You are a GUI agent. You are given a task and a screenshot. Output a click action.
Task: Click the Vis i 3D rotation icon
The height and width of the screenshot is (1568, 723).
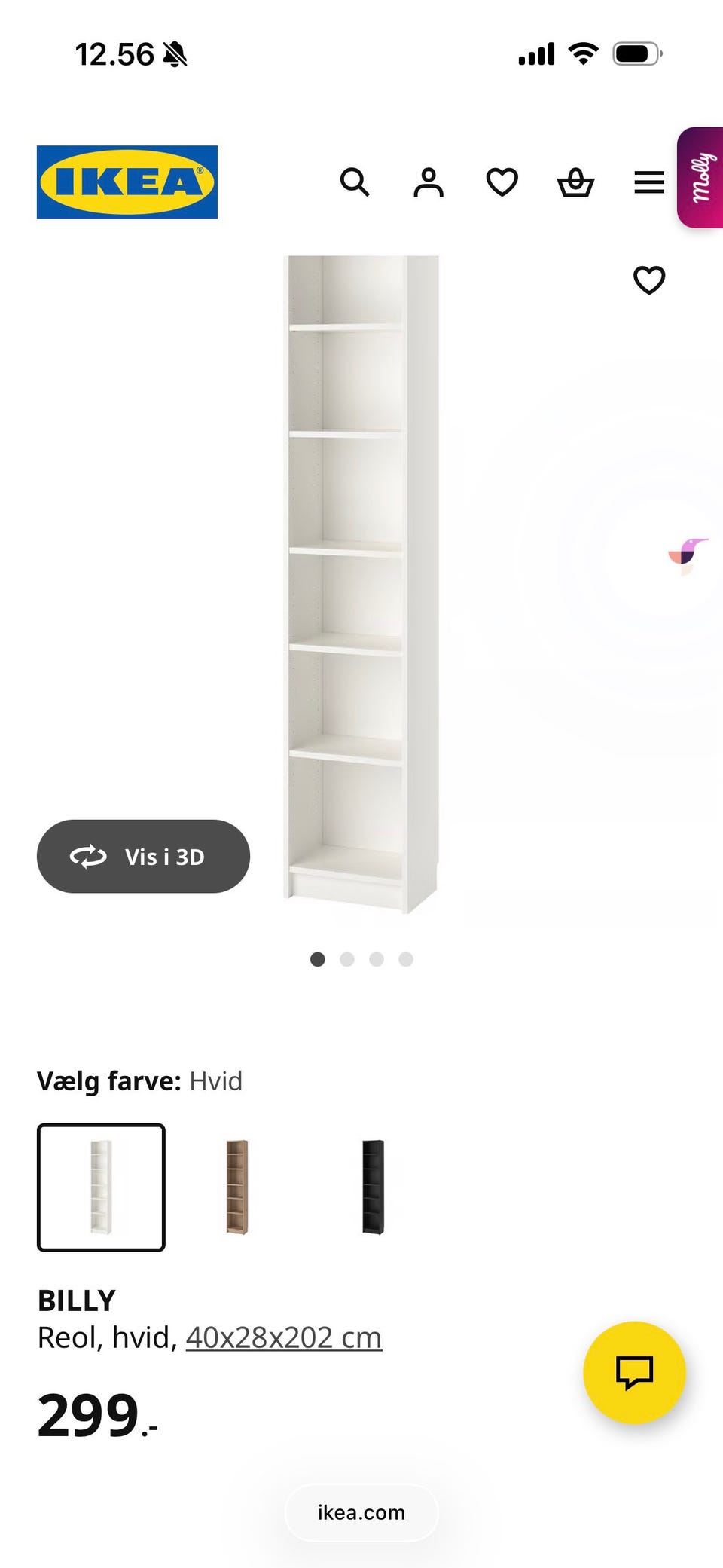coord(89,856)
